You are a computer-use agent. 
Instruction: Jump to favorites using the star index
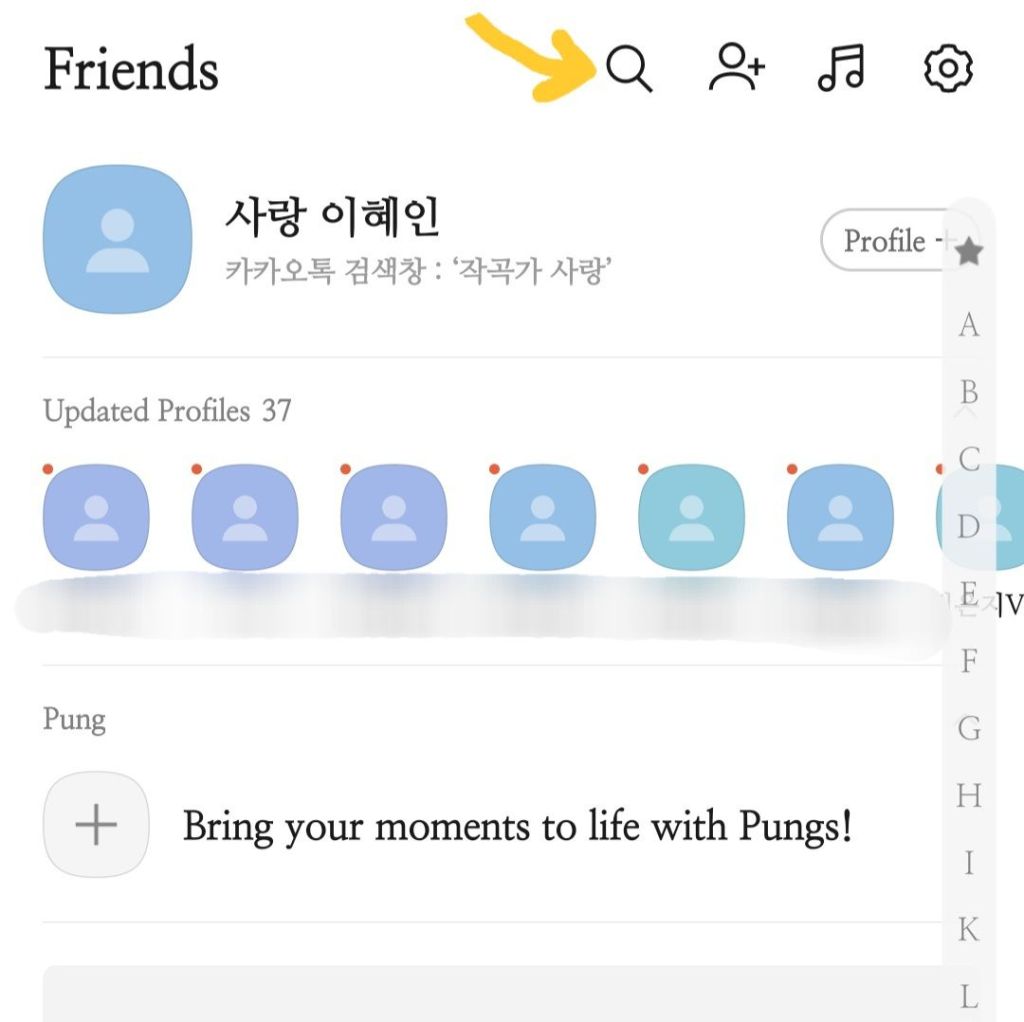tap(968, 252)
